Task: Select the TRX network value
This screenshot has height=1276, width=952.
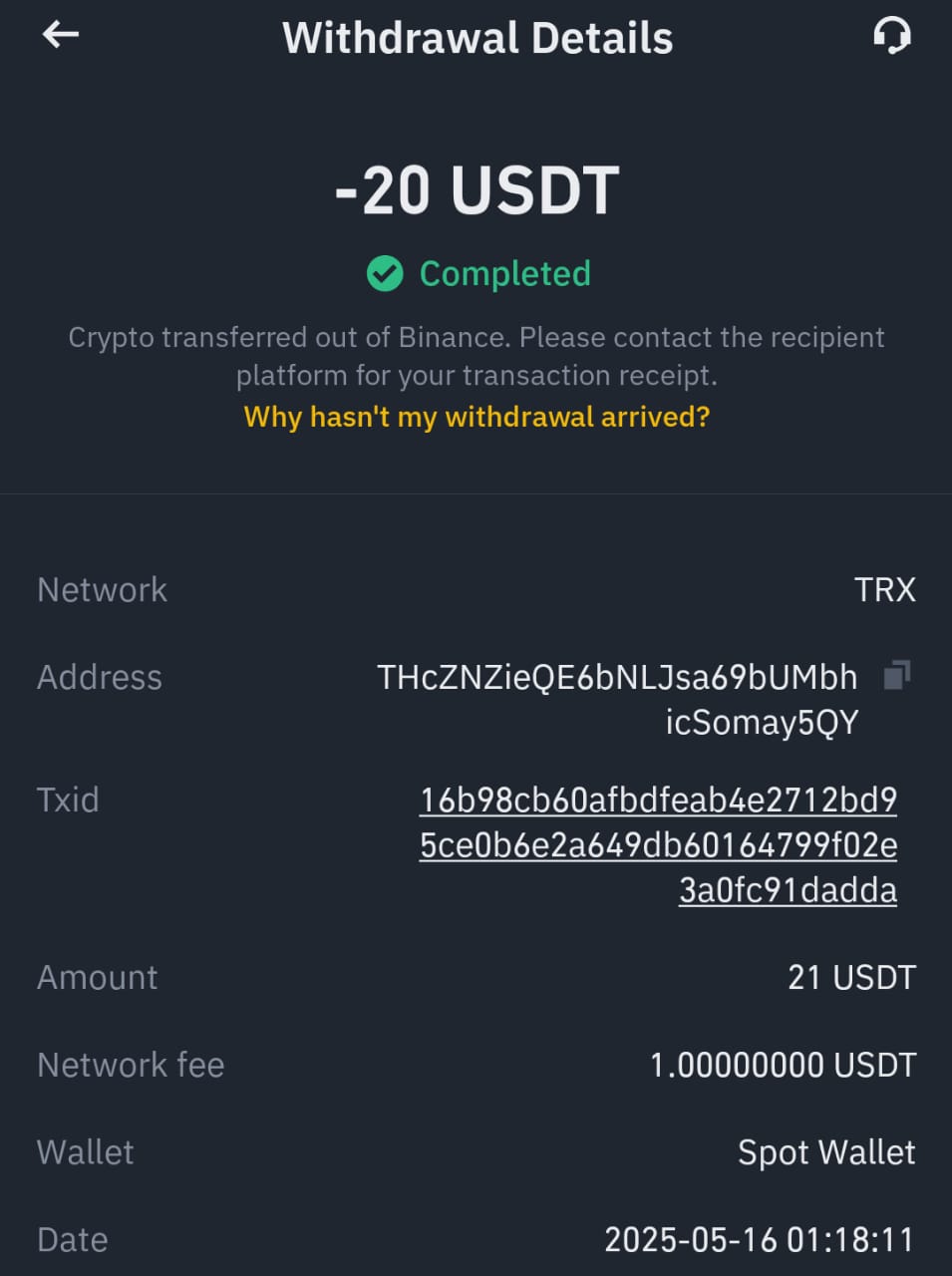Action: pos(885,589)
